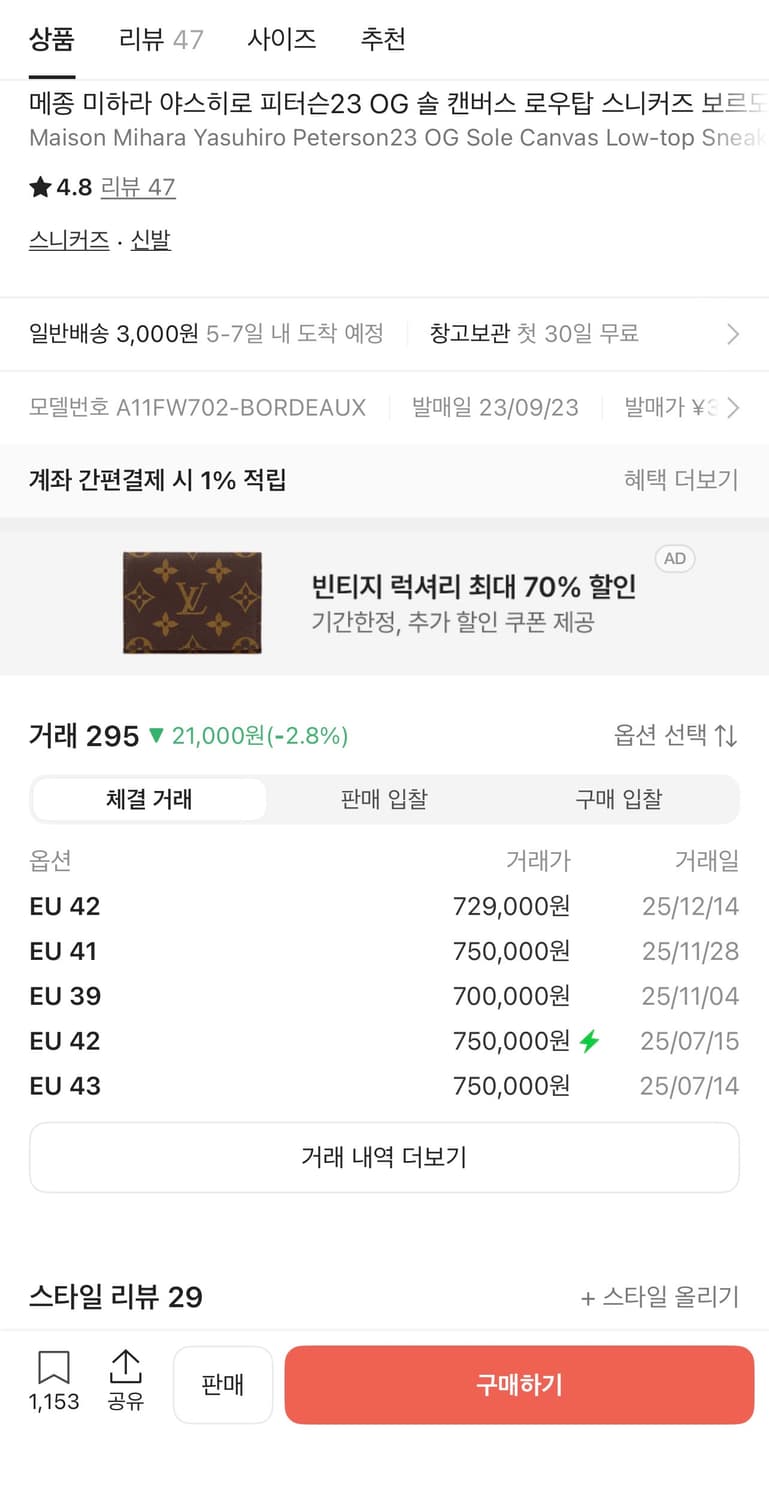Open model info via the chevron next to 발매가
769x1500 pixels.
click(737, 407)
